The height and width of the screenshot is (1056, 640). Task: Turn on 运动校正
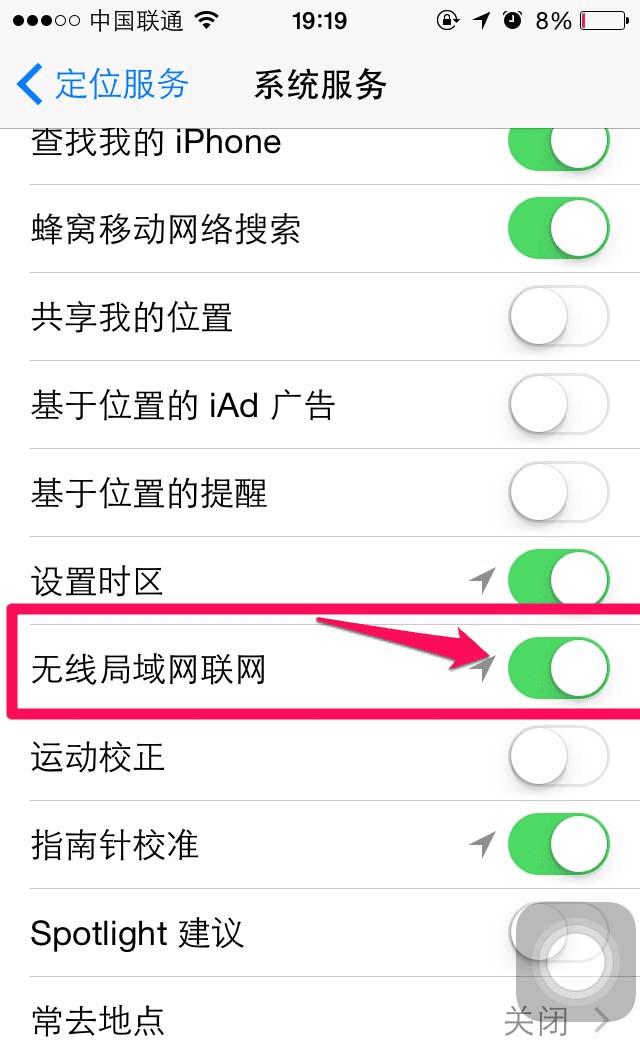click(x=558, y=757)
